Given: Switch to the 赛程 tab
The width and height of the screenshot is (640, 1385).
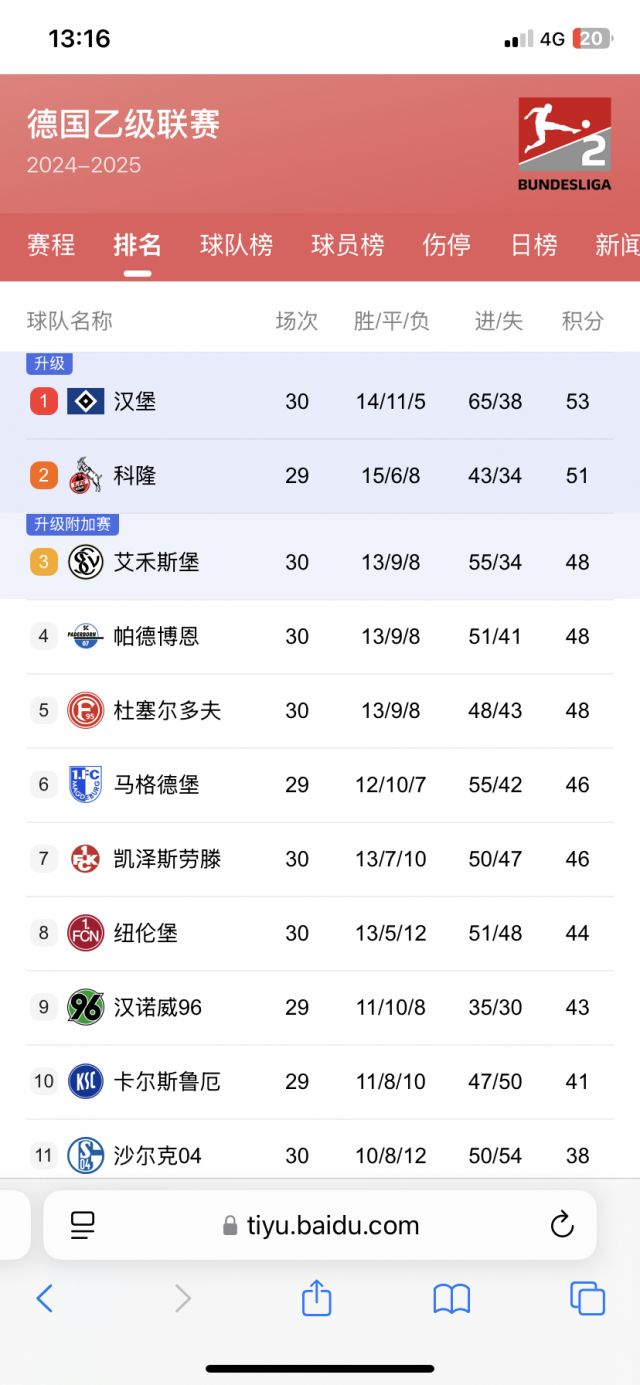Looking at the screenshot, I should click(51, 245).
